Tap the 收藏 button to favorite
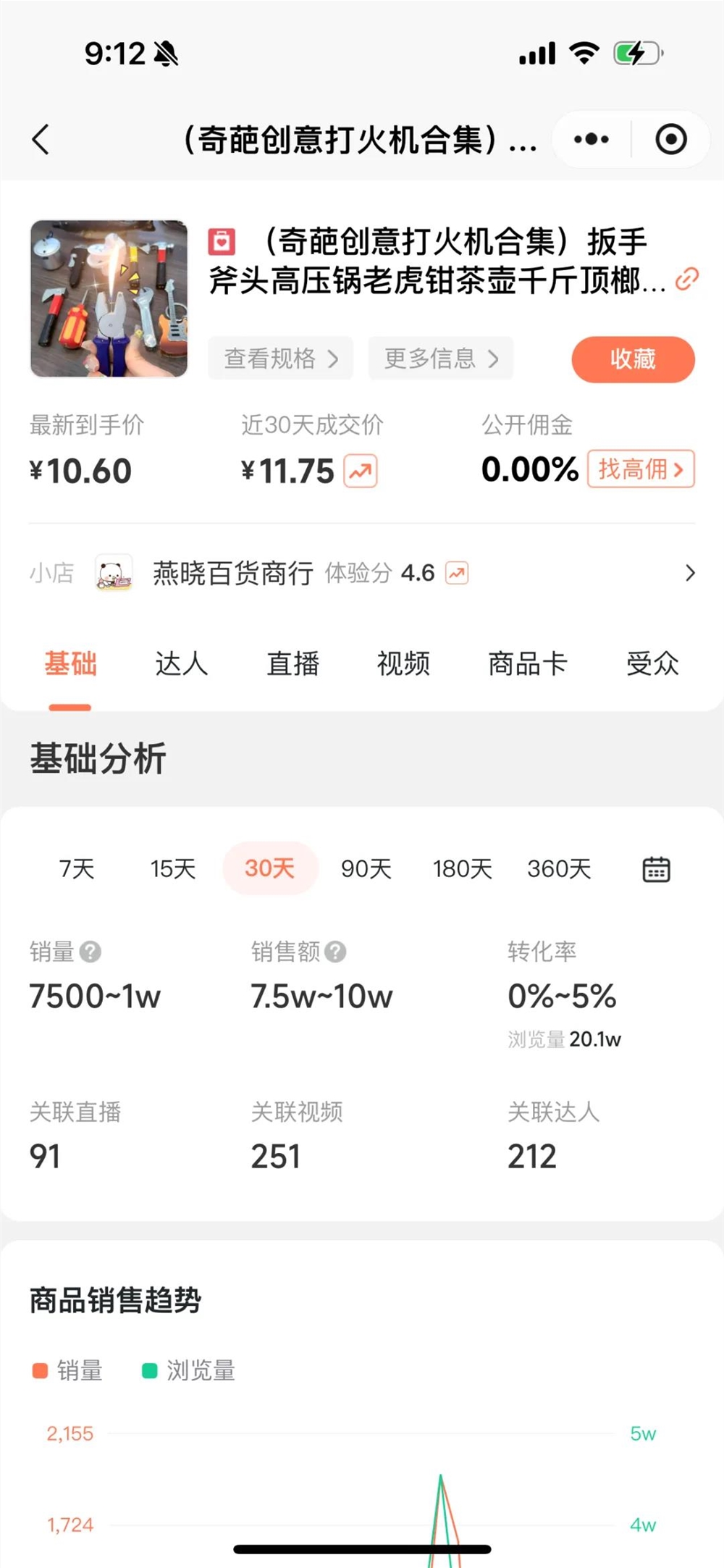 633,358
